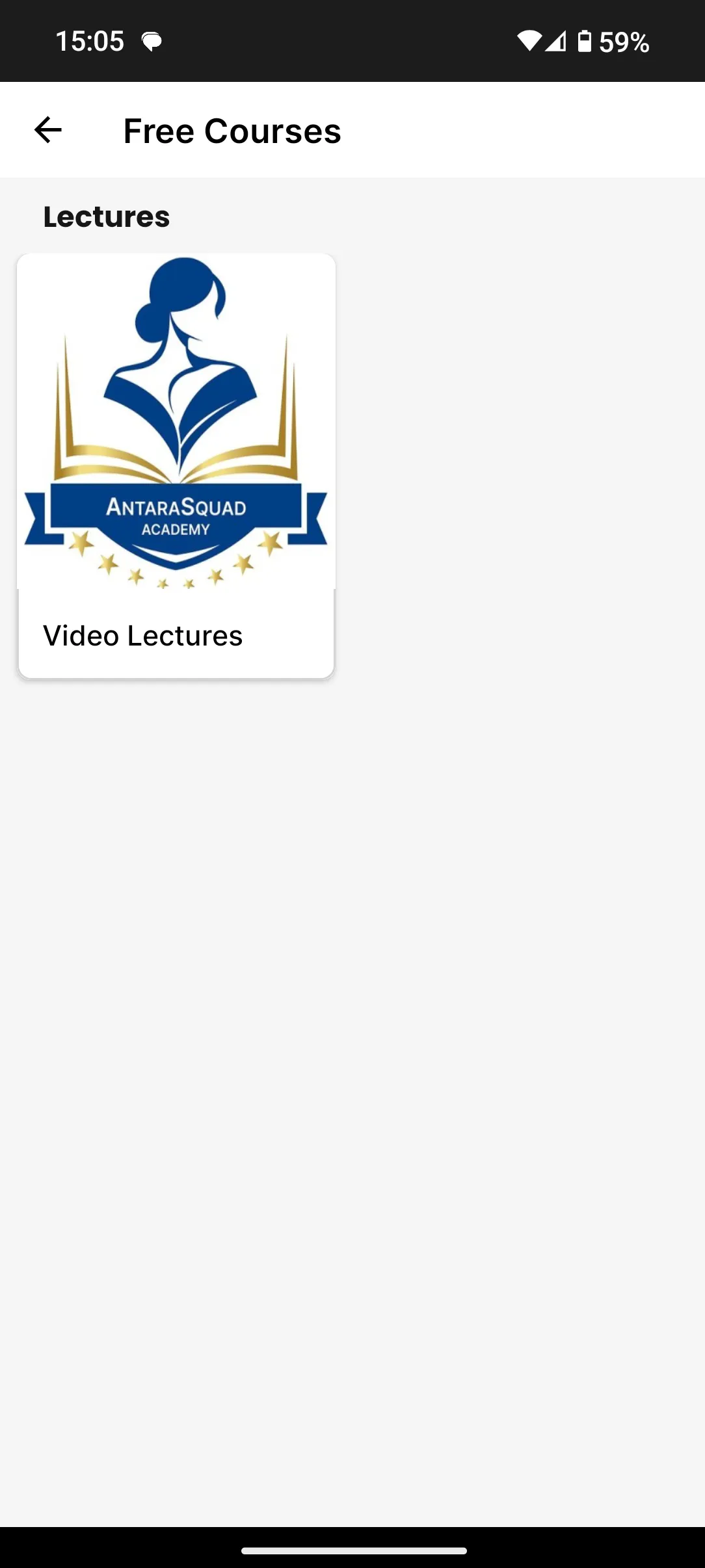Tap the AntaraSquad Academy logo image
This screenshot has height=1568, width=705.
[176, 423]
